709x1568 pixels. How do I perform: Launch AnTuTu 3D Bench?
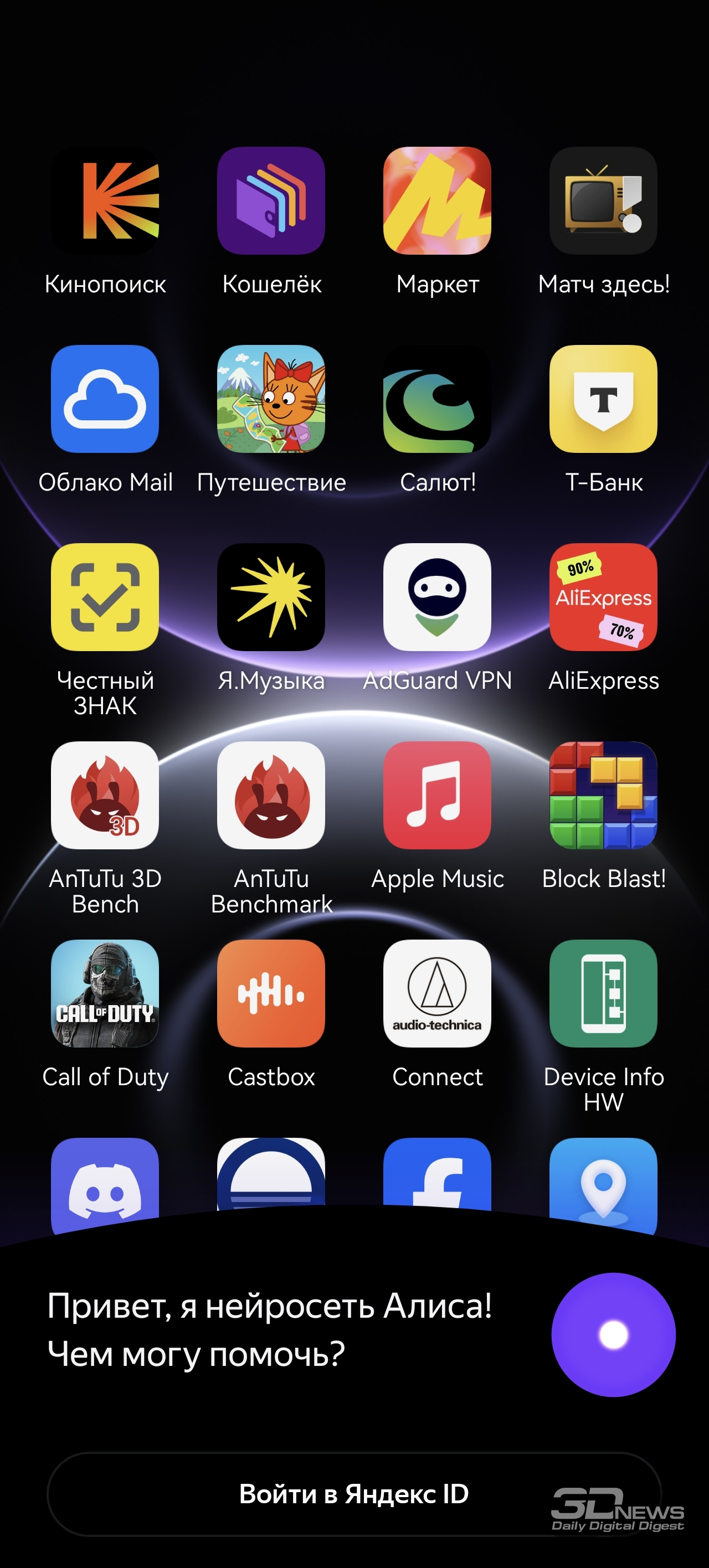click(x=105, y=795)
